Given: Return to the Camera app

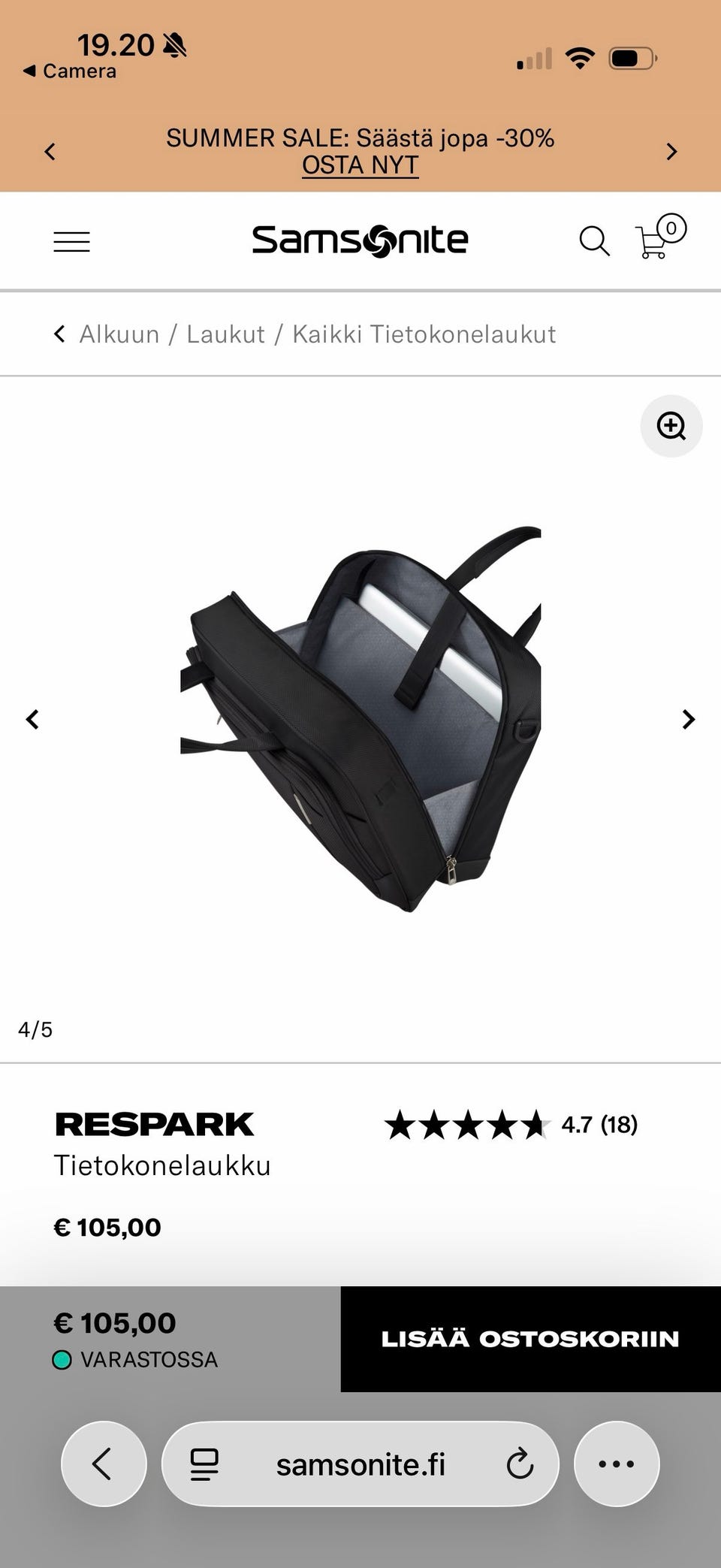Looking at the screenshot, I should click(69, 71).
